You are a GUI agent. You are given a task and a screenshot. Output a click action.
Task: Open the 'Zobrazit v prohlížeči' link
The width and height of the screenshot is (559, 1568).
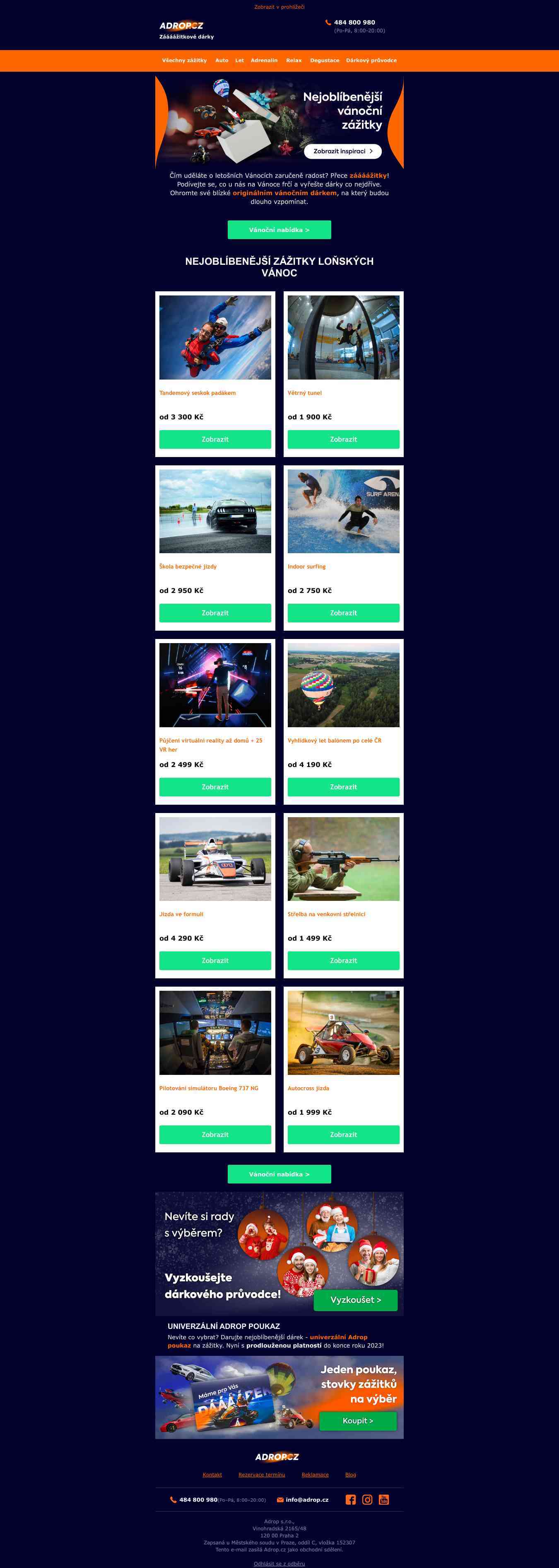(x=279, y=7)
